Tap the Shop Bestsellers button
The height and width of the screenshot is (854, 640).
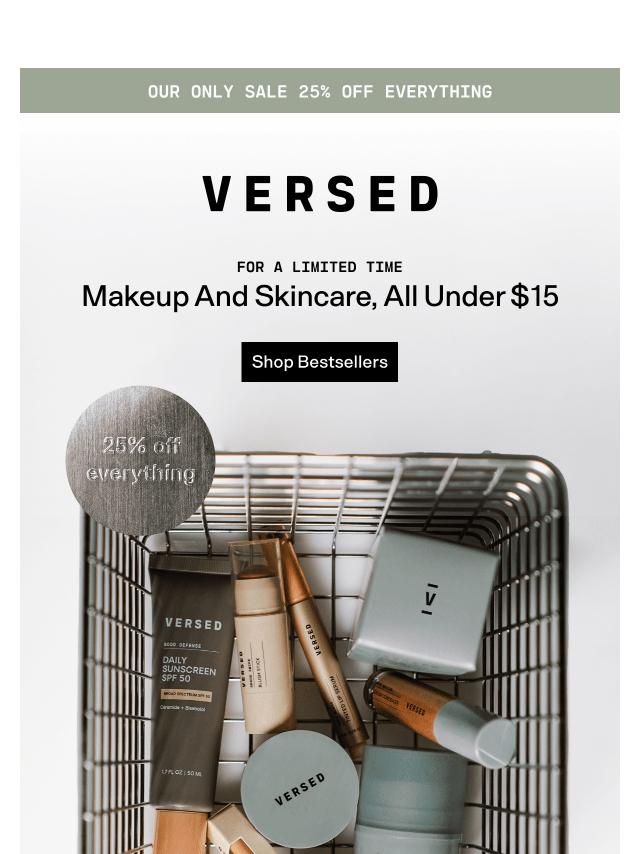[319, 362]
